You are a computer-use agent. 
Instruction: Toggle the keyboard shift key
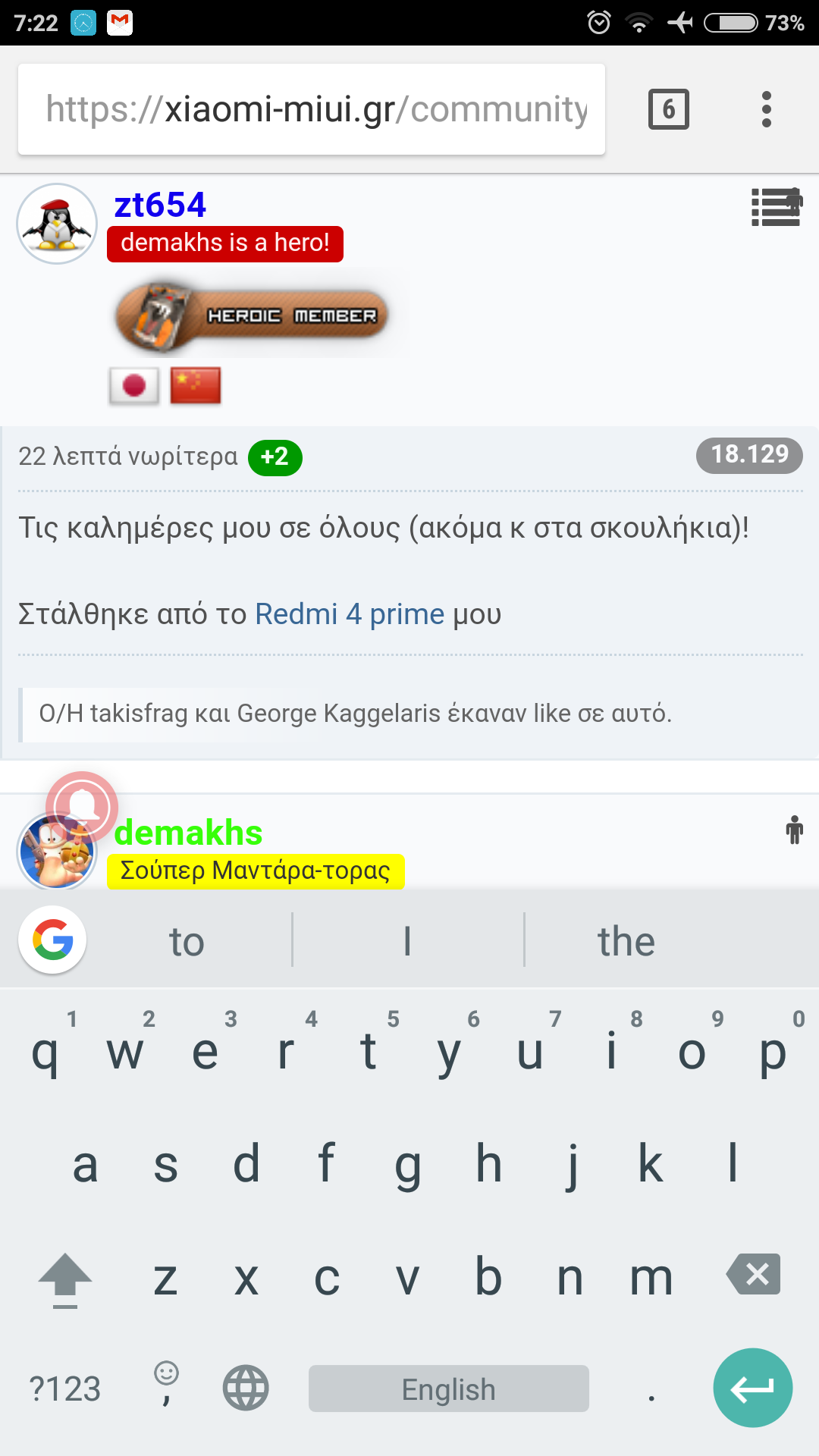point(65,1279)
